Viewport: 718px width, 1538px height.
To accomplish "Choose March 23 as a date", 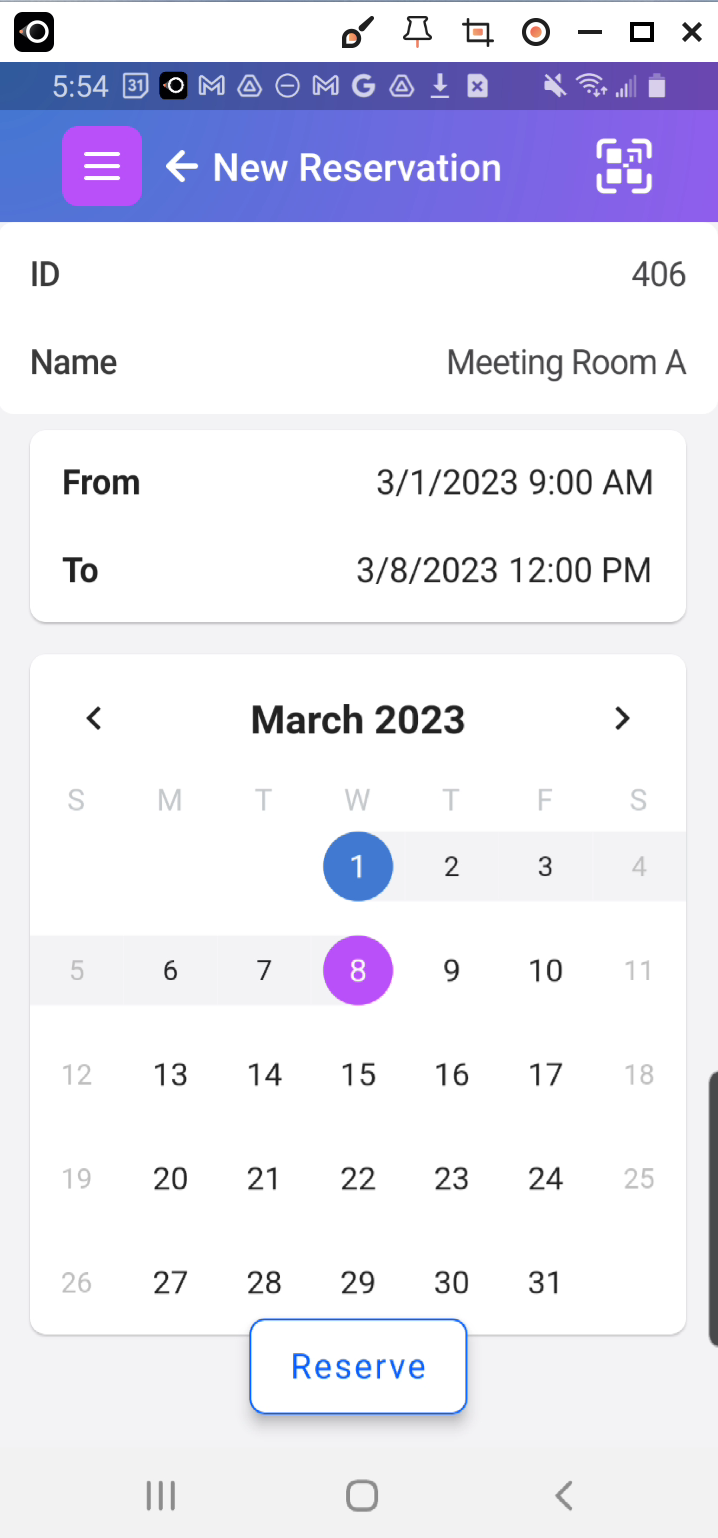I will pos(452,1179).
